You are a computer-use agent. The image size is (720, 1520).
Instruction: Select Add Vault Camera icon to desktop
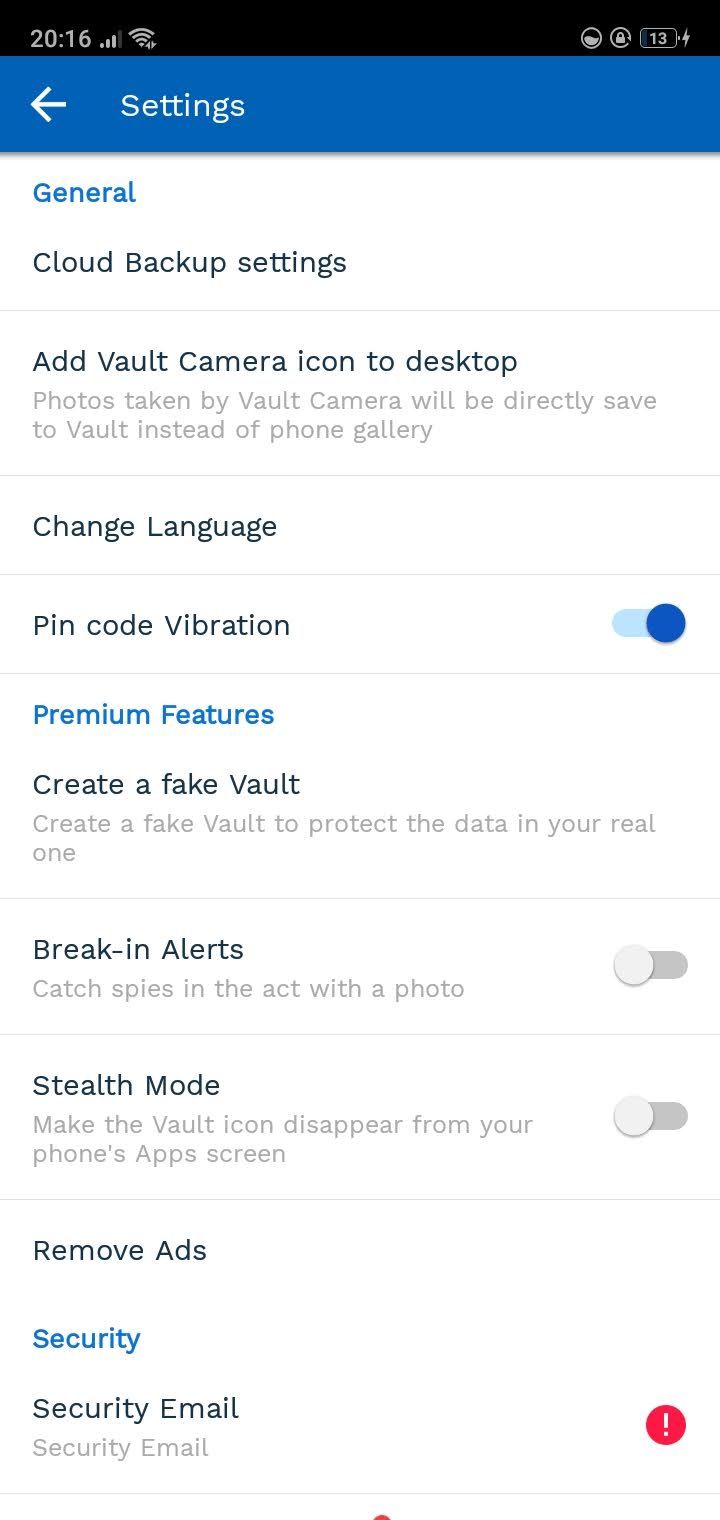(275, 361)
